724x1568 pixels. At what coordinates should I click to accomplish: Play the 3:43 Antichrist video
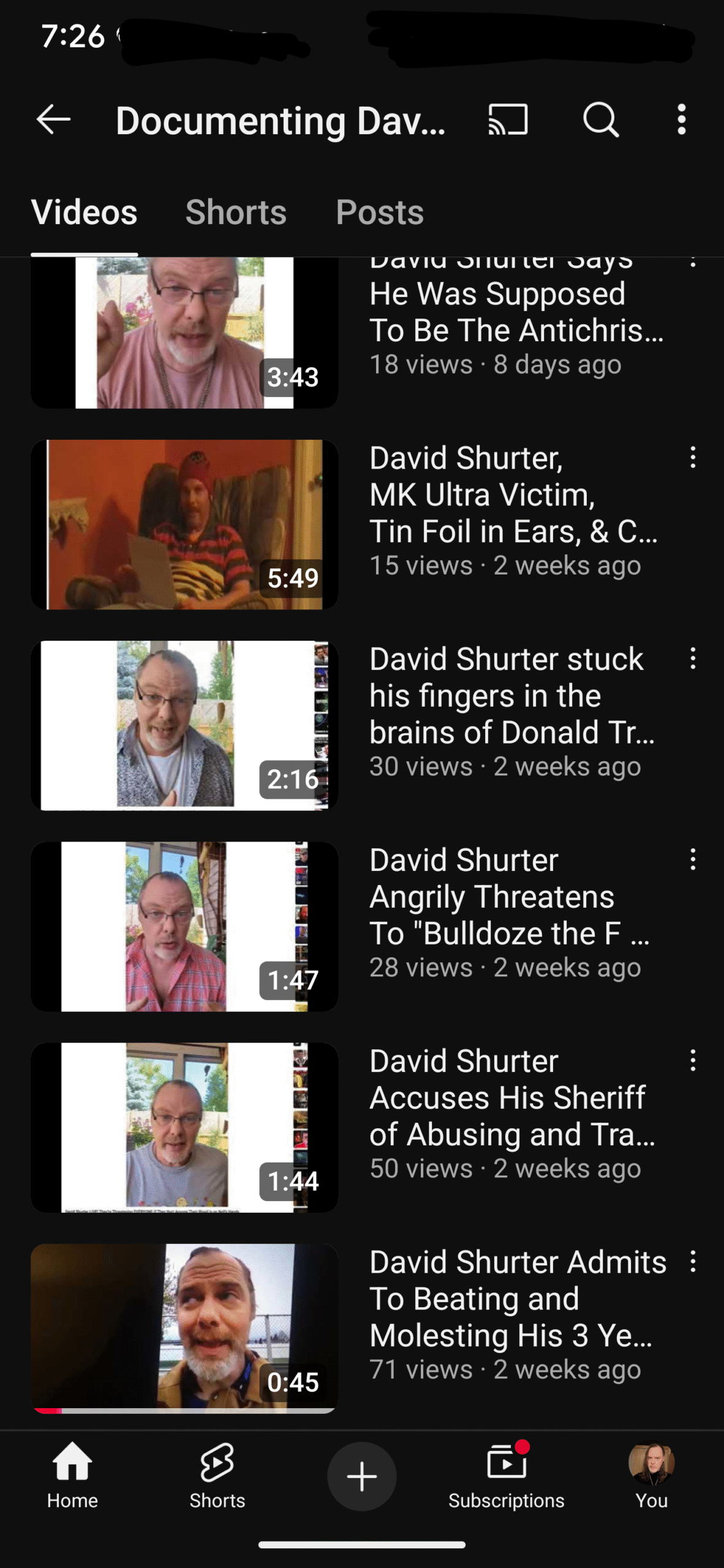click(x=184, y=333)
